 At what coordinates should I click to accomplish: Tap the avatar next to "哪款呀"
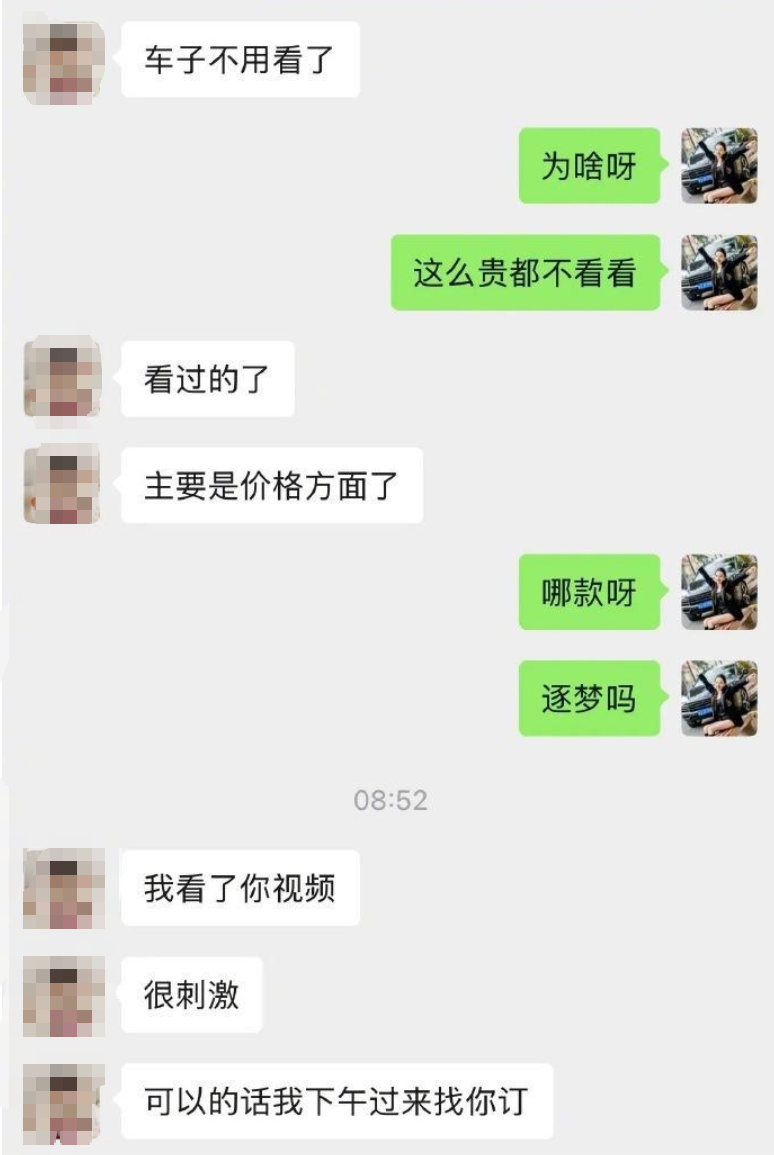(719, 592)
